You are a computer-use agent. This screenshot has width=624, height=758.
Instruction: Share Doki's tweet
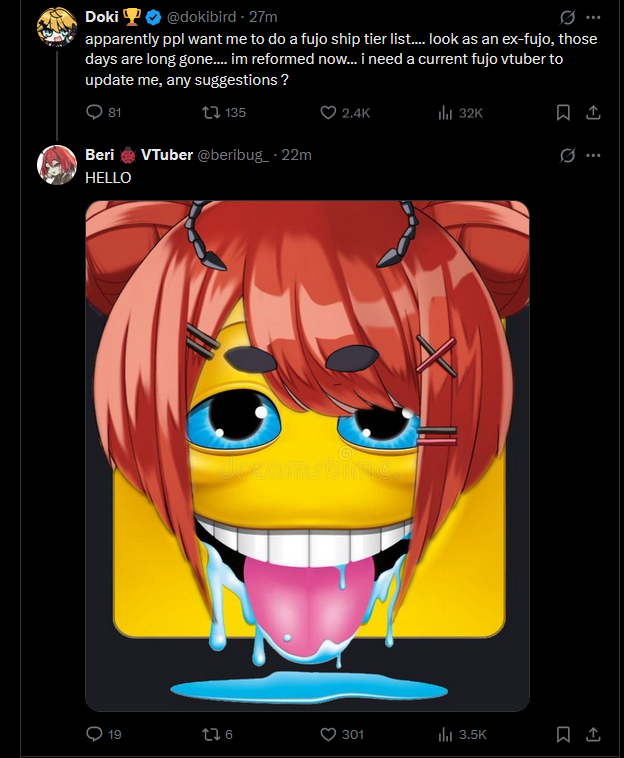pos(592,113)
